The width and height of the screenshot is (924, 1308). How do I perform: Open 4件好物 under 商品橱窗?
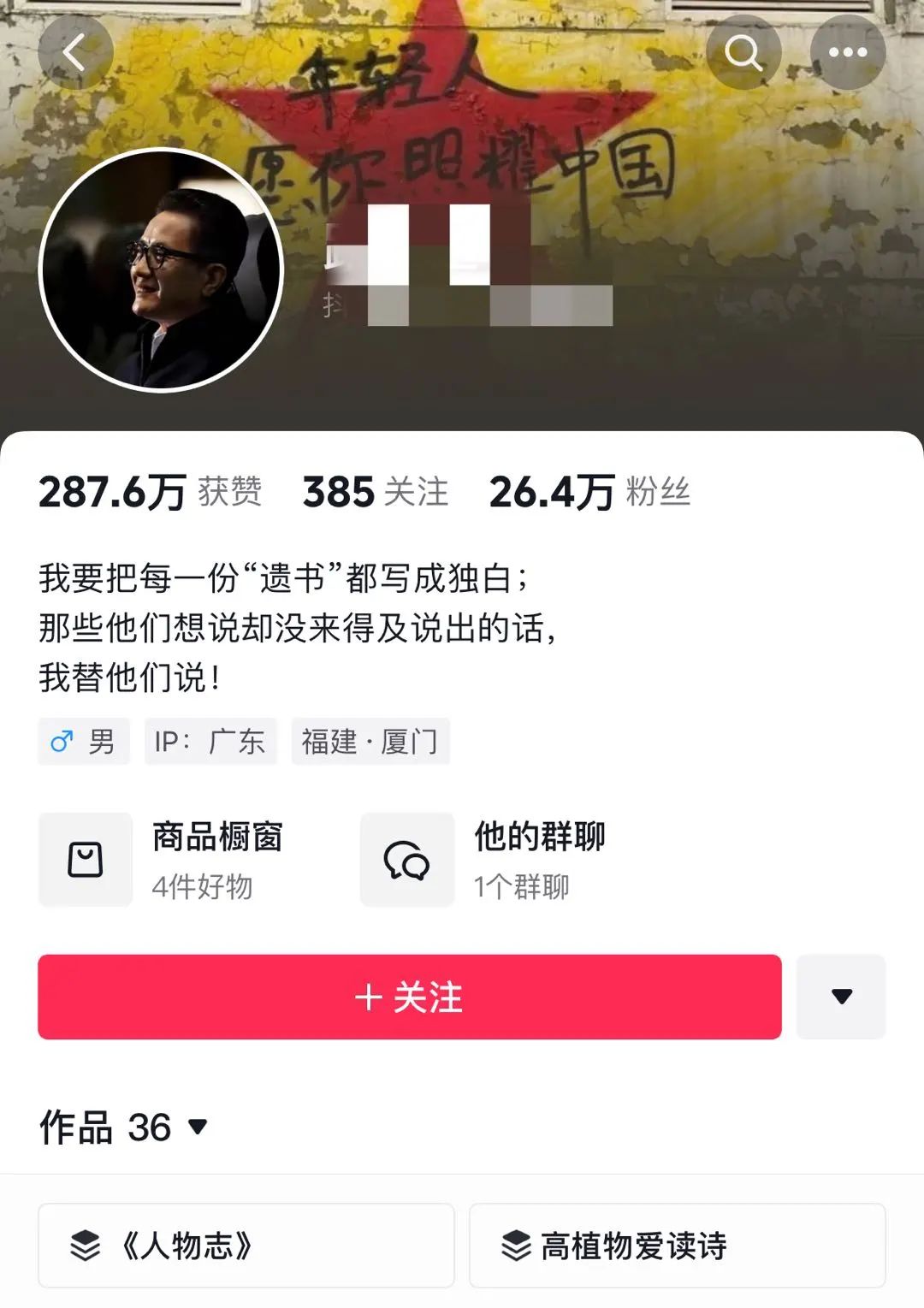pos(201,887)
